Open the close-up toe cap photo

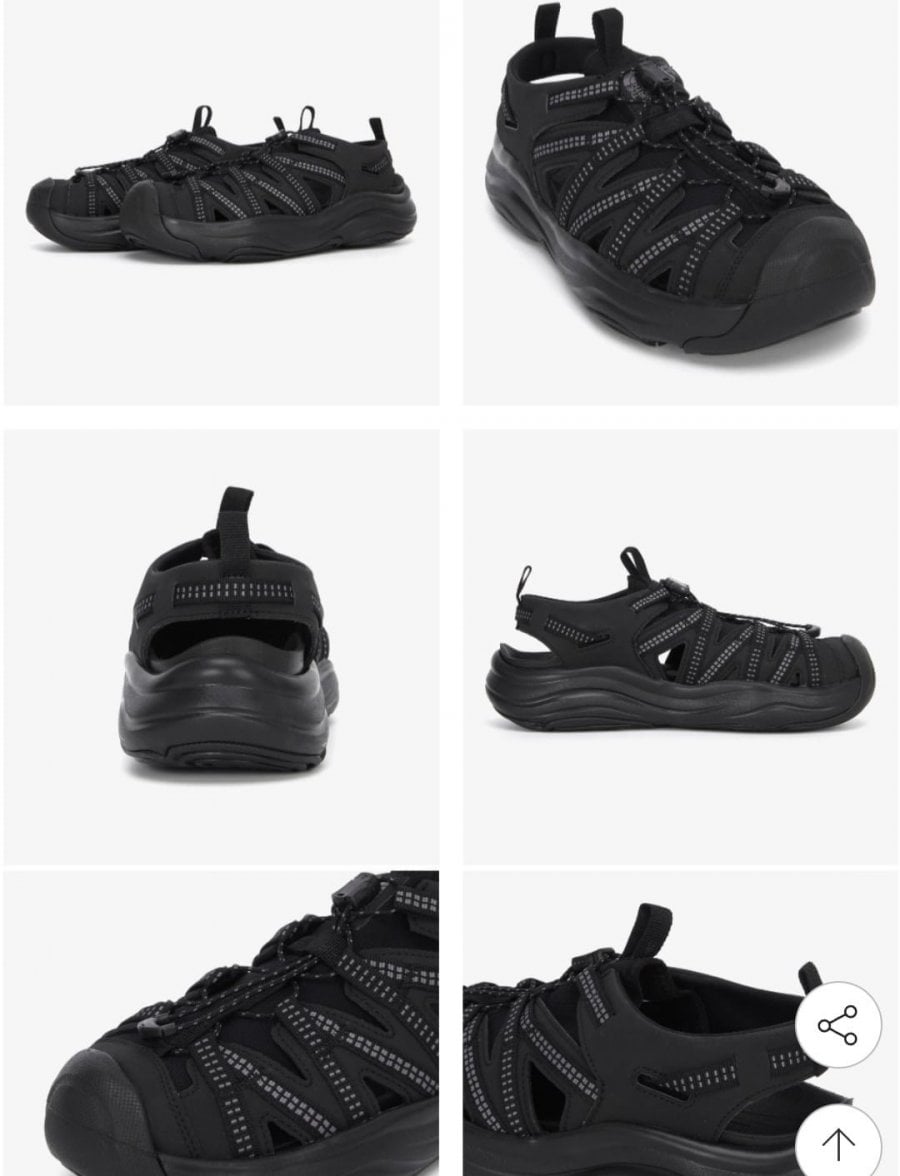(221, 1022)
